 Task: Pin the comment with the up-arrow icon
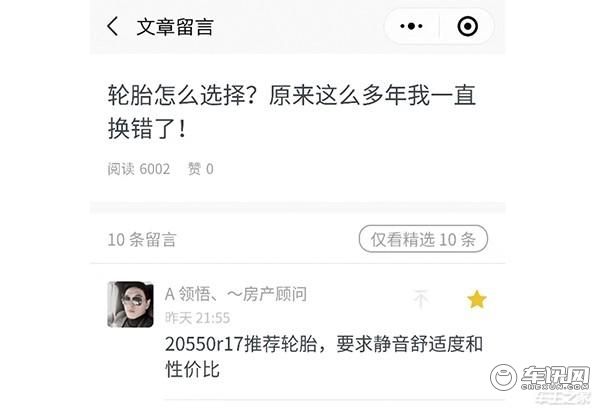(x=421, y=299)
